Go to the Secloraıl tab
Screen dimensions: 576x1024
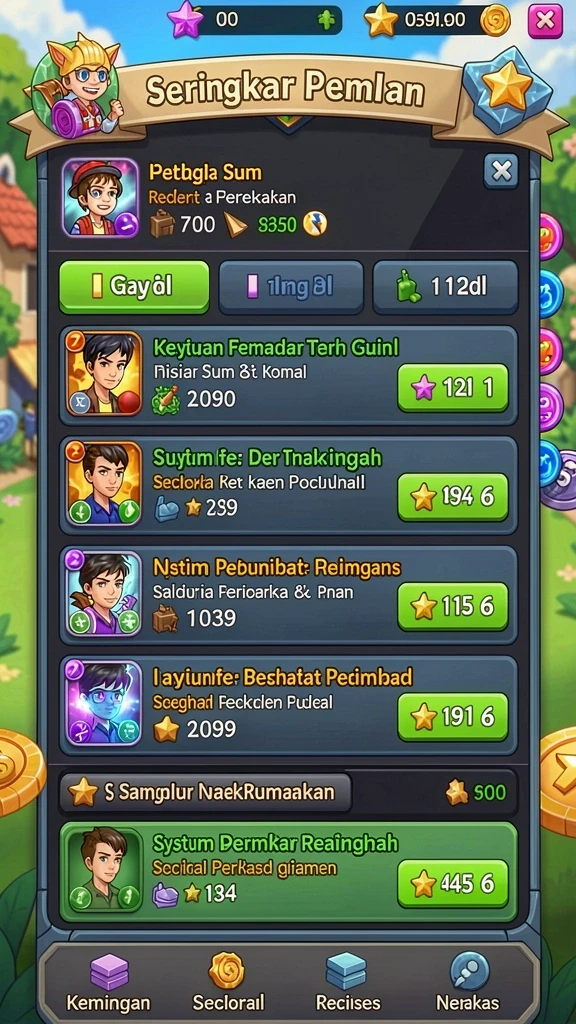(x=228, y=981)
